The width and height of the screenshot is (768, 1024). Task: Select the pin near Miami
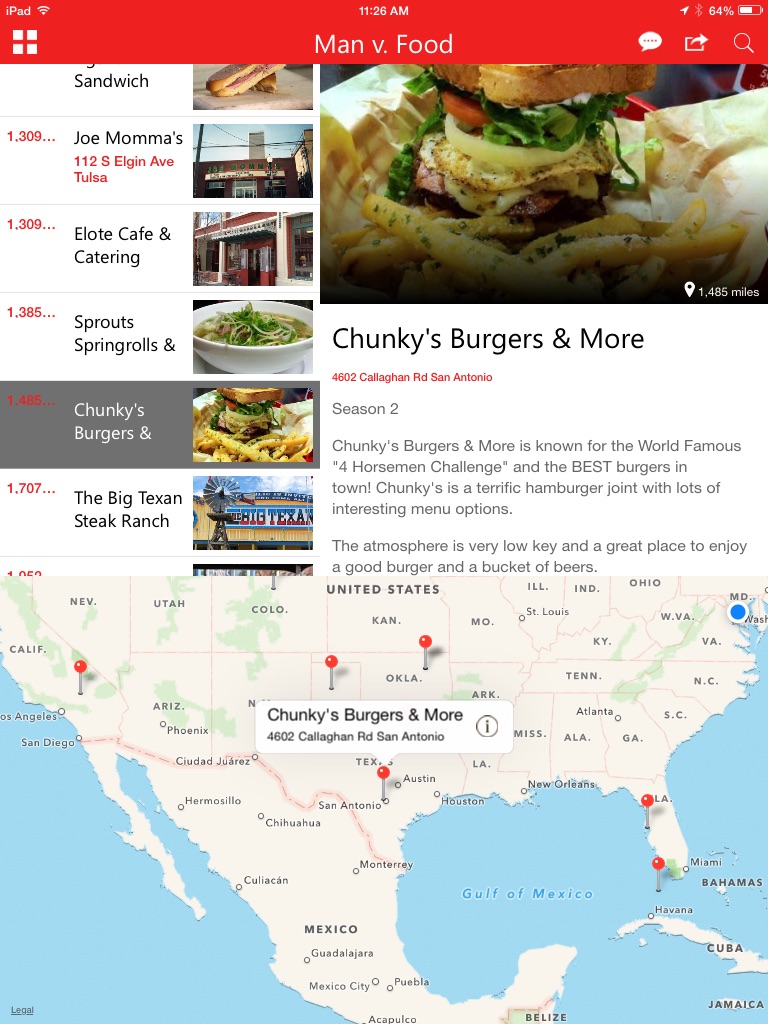pyautogui.click(x=658, y=865)
